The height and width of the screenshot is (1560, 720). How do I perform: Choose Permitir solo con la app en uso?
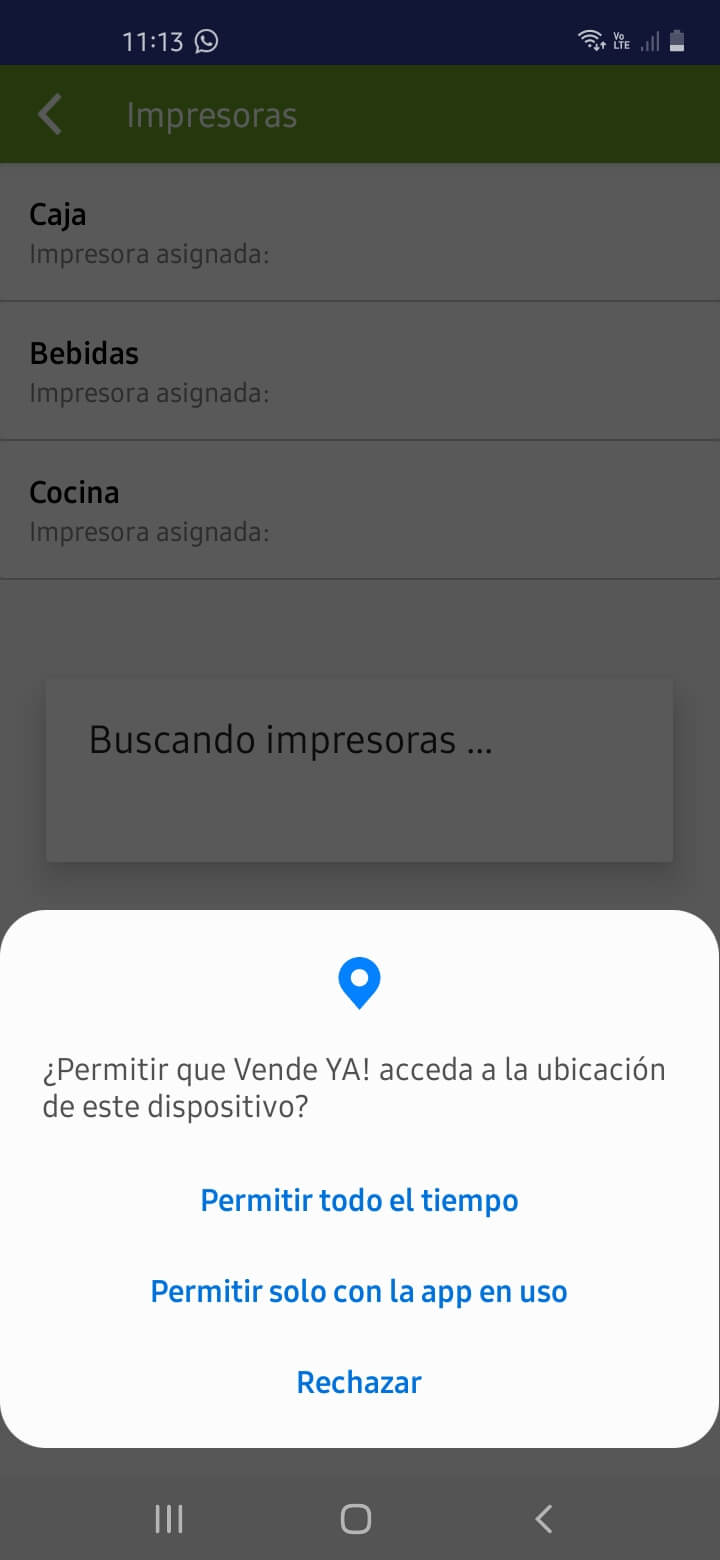359,1291
